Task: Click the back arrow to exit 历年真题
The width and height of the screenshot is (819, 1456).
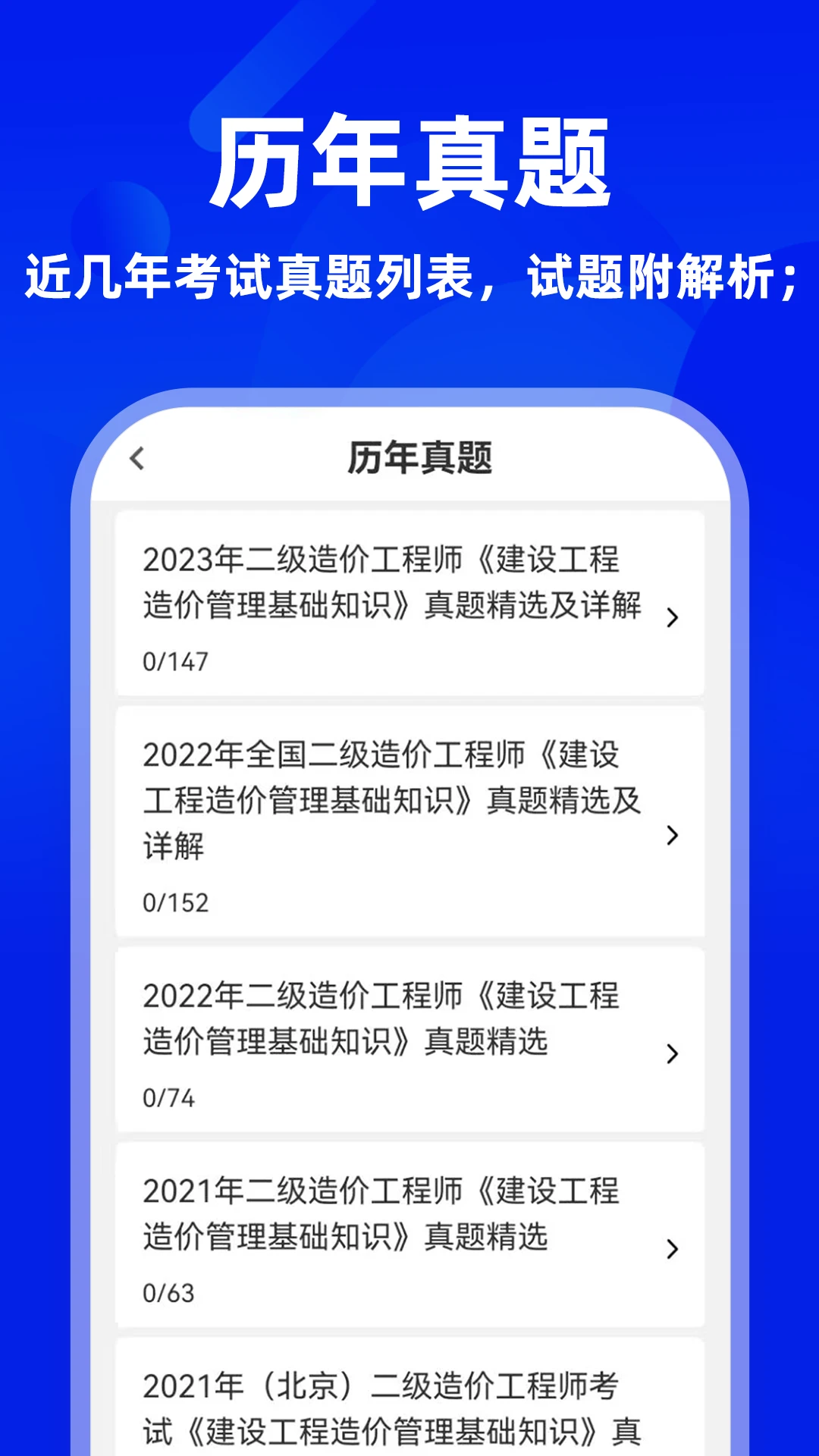Action: pyautogui.click(x=138, y=457)
